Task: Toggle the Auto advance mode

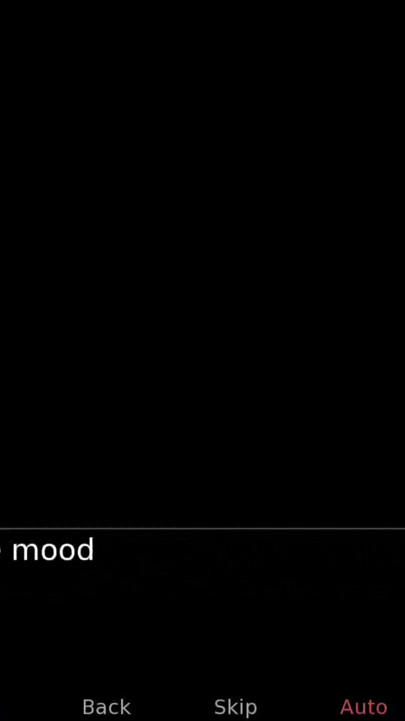Action: (364, 707)
